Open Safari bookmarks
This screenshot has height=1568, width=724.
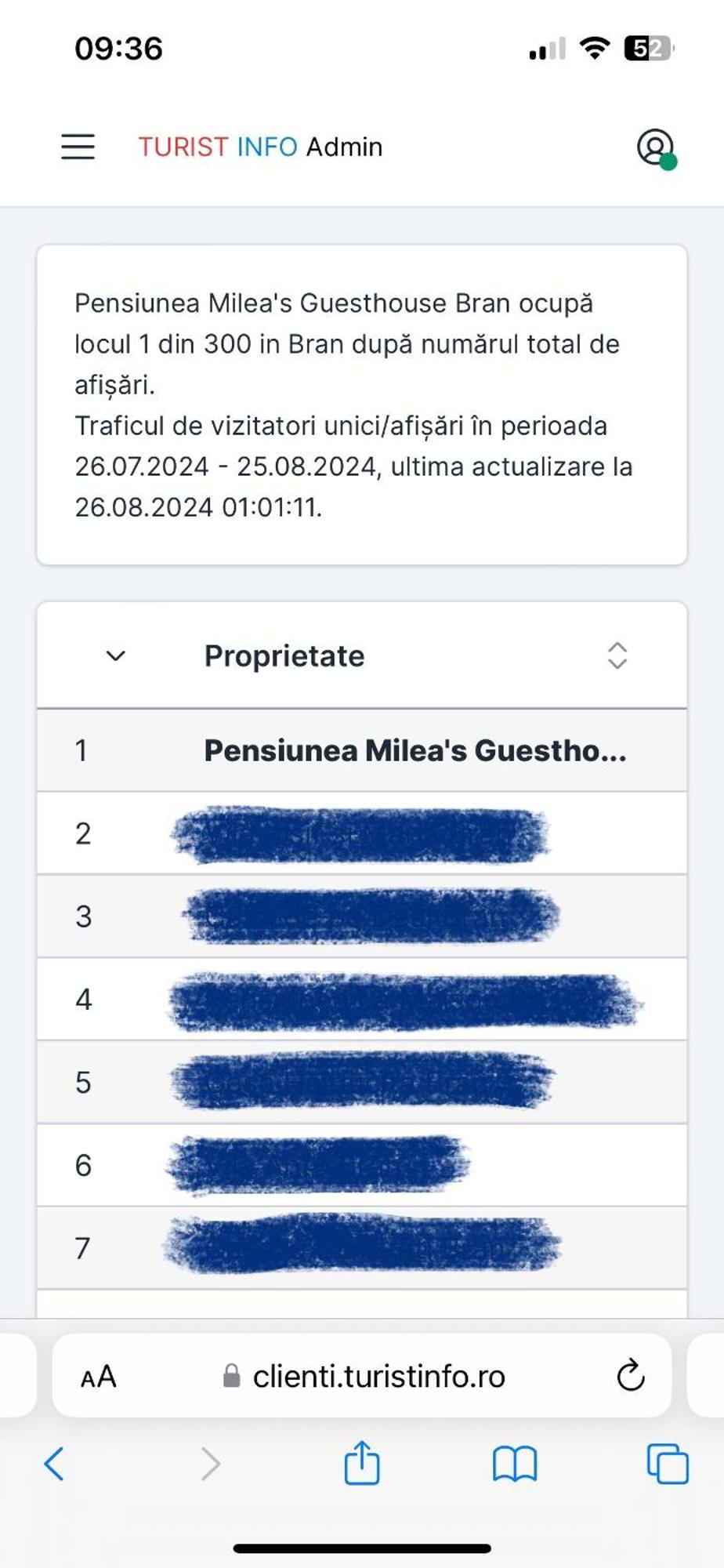tap(515, 1463)
